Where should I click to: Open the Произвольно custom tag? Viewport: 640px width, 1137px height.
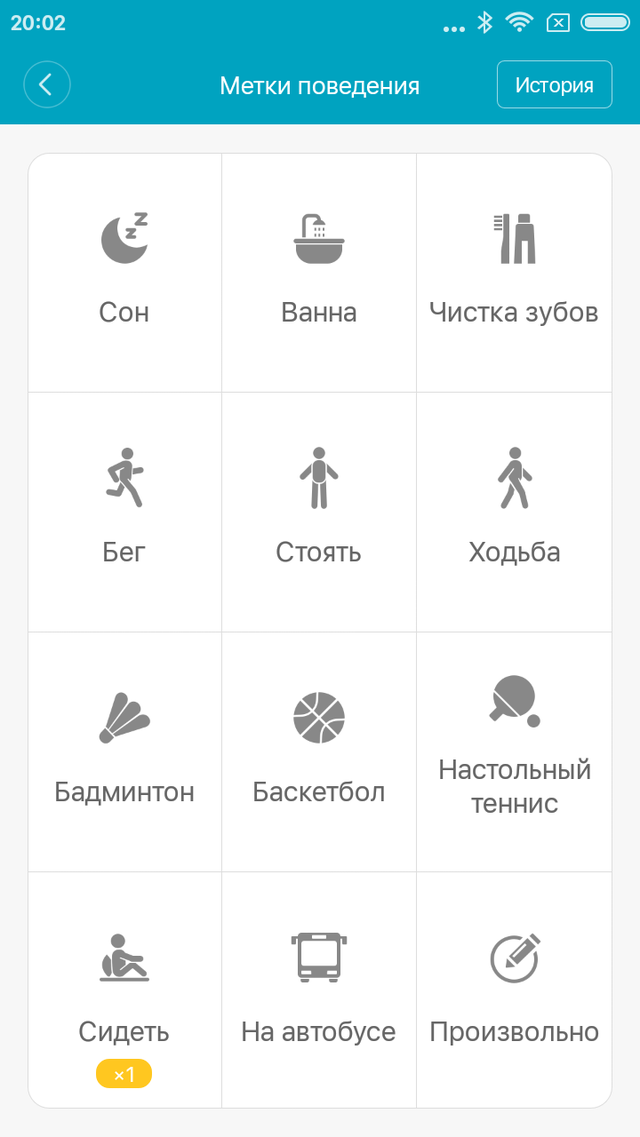(514, 990)
